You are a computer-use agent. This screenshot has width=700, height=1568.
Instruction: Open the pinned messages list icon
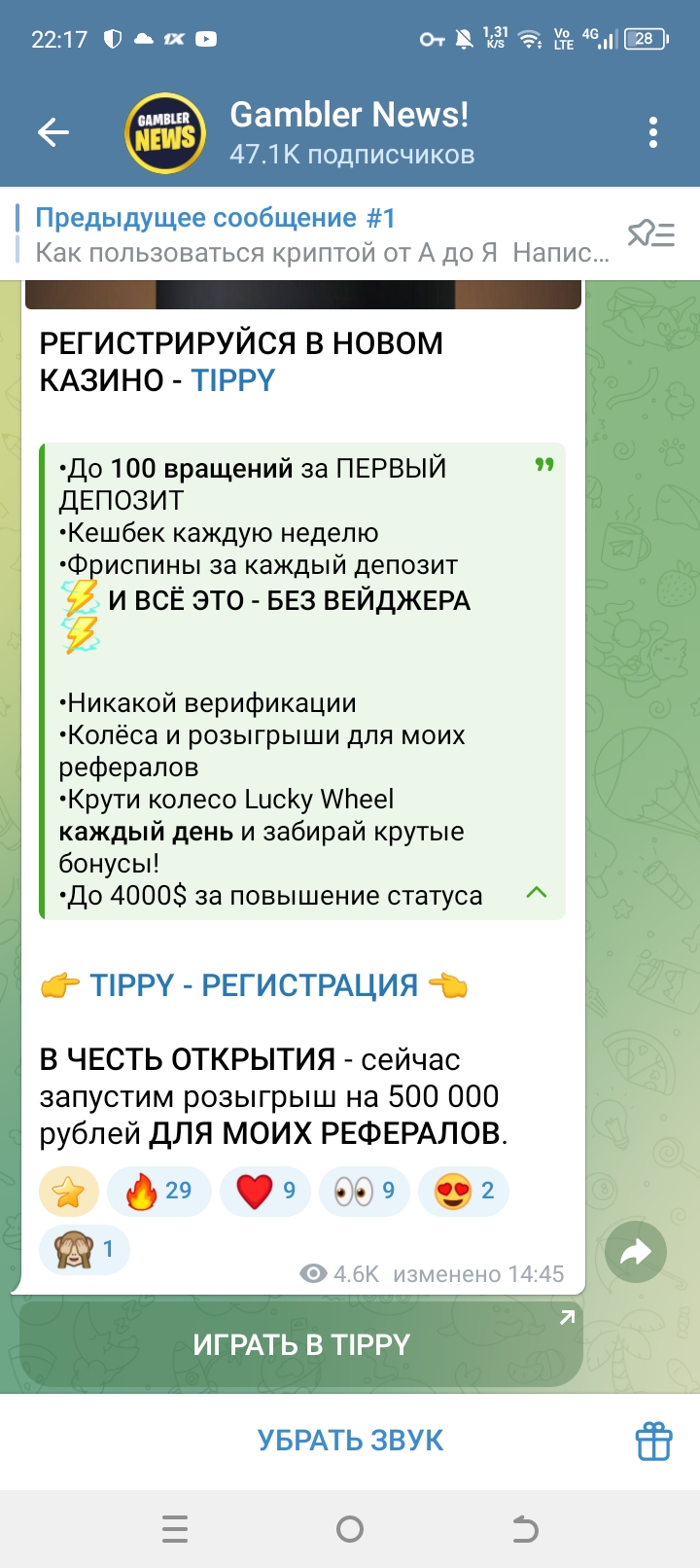coord(650,234)
